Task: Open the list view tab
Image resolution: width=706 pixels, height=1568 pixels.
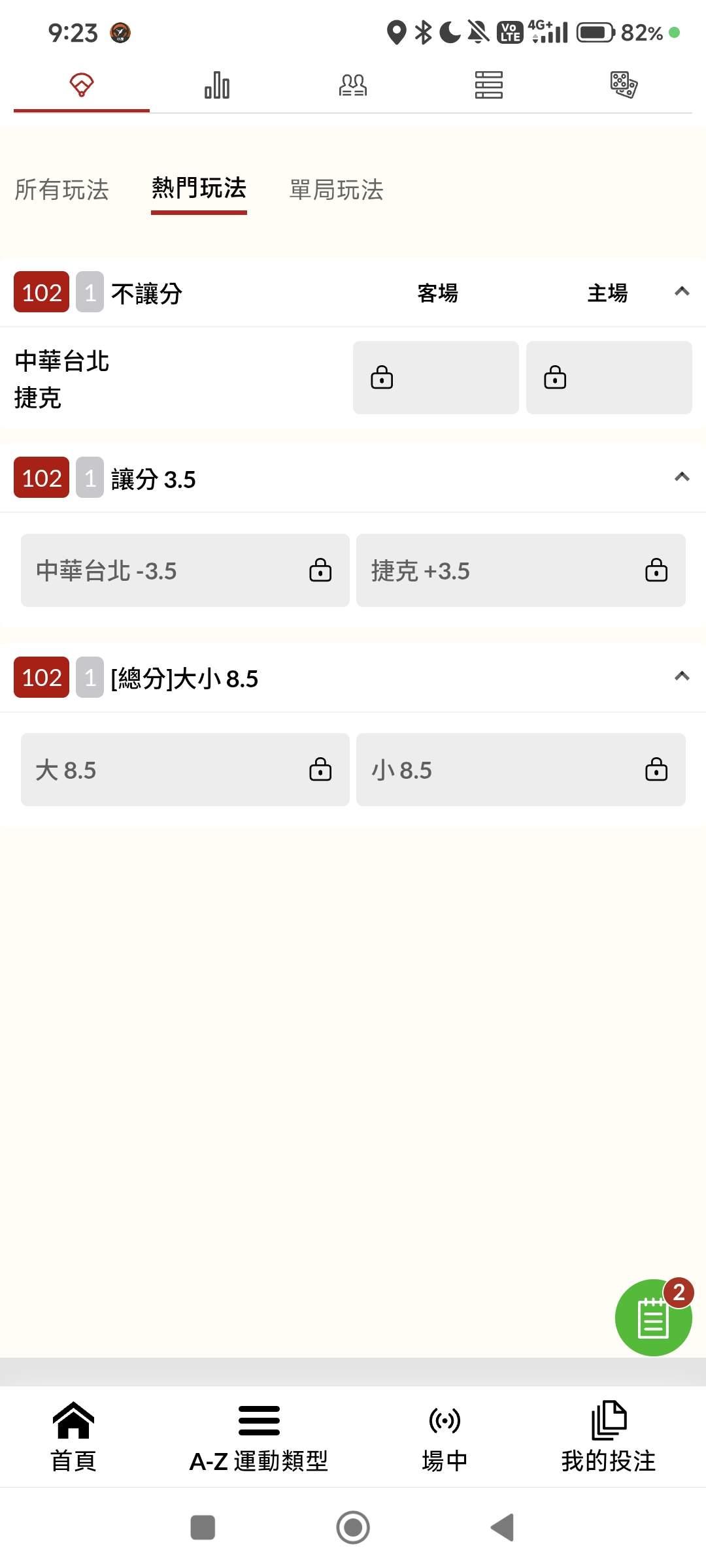Action: point(488,86)
